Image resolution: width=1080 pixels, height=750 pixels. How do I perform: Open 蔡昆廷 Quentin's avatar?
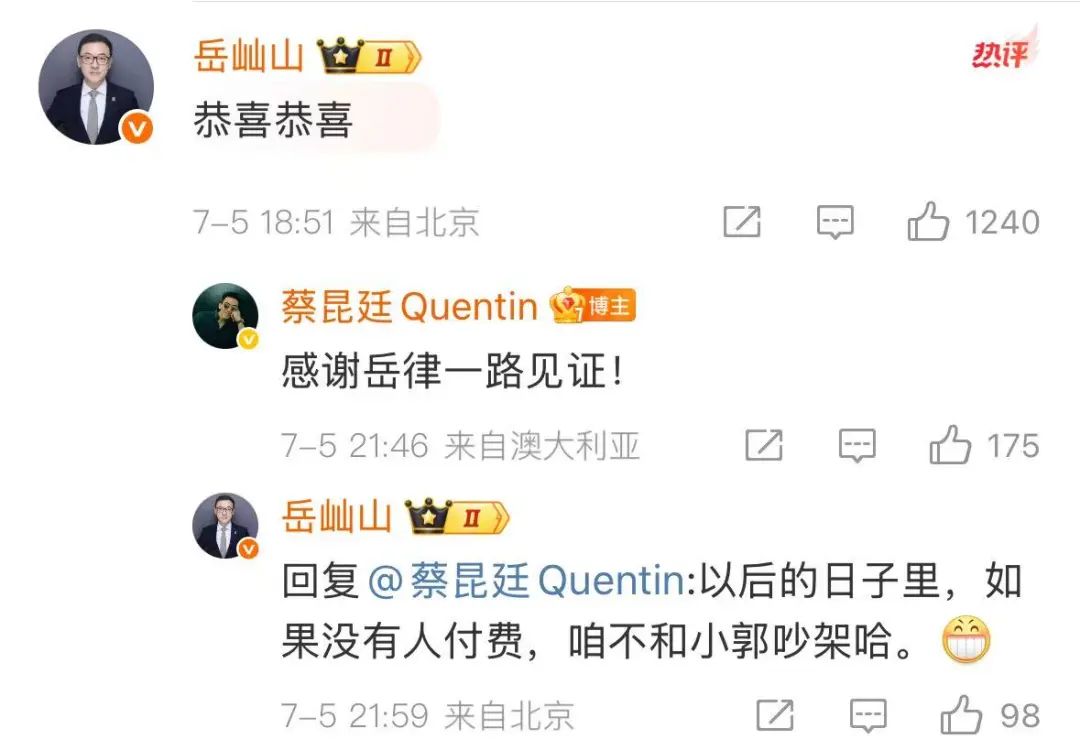pos(225,315)
